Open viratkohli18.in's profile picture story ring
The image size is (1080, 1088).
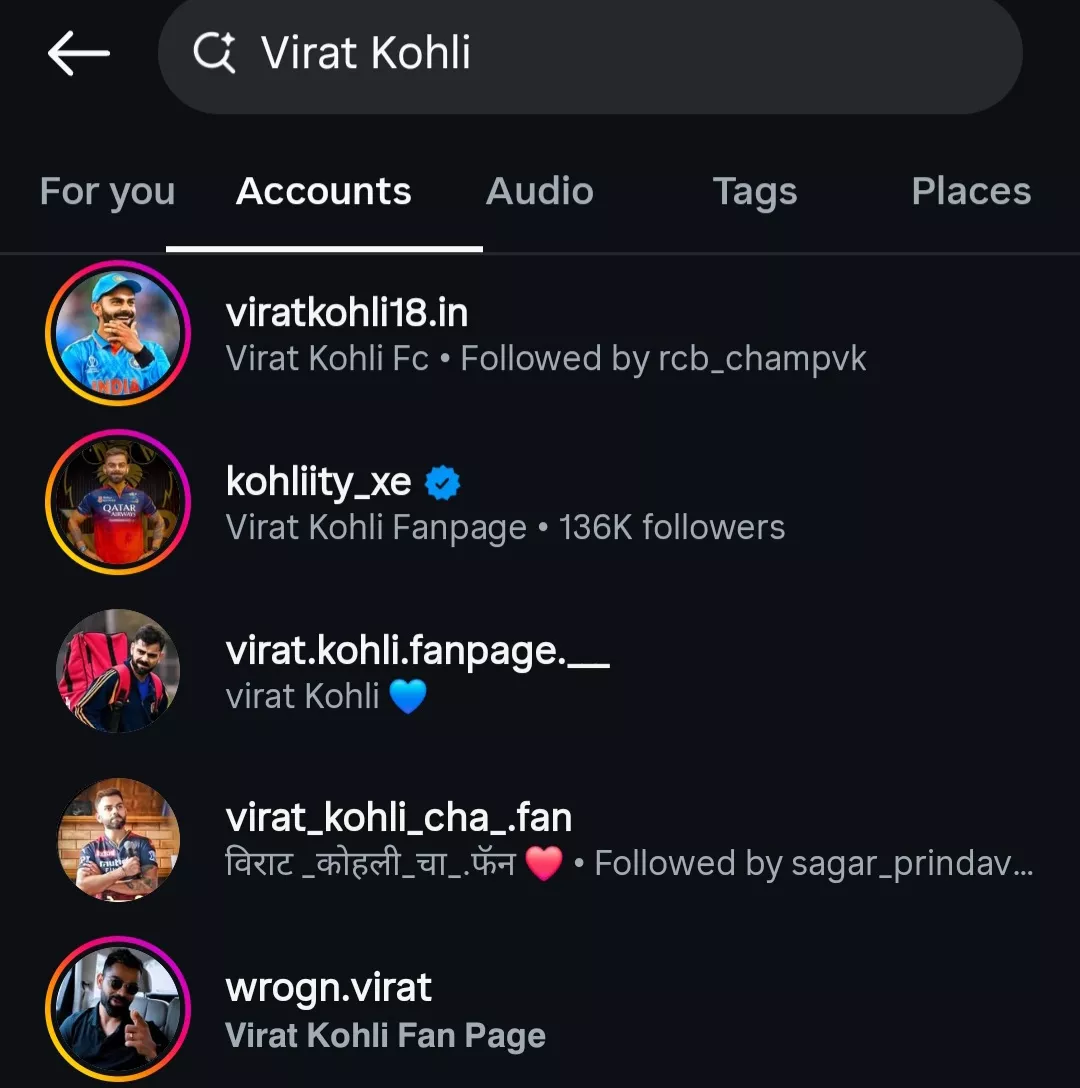click(x=118, y=333)
